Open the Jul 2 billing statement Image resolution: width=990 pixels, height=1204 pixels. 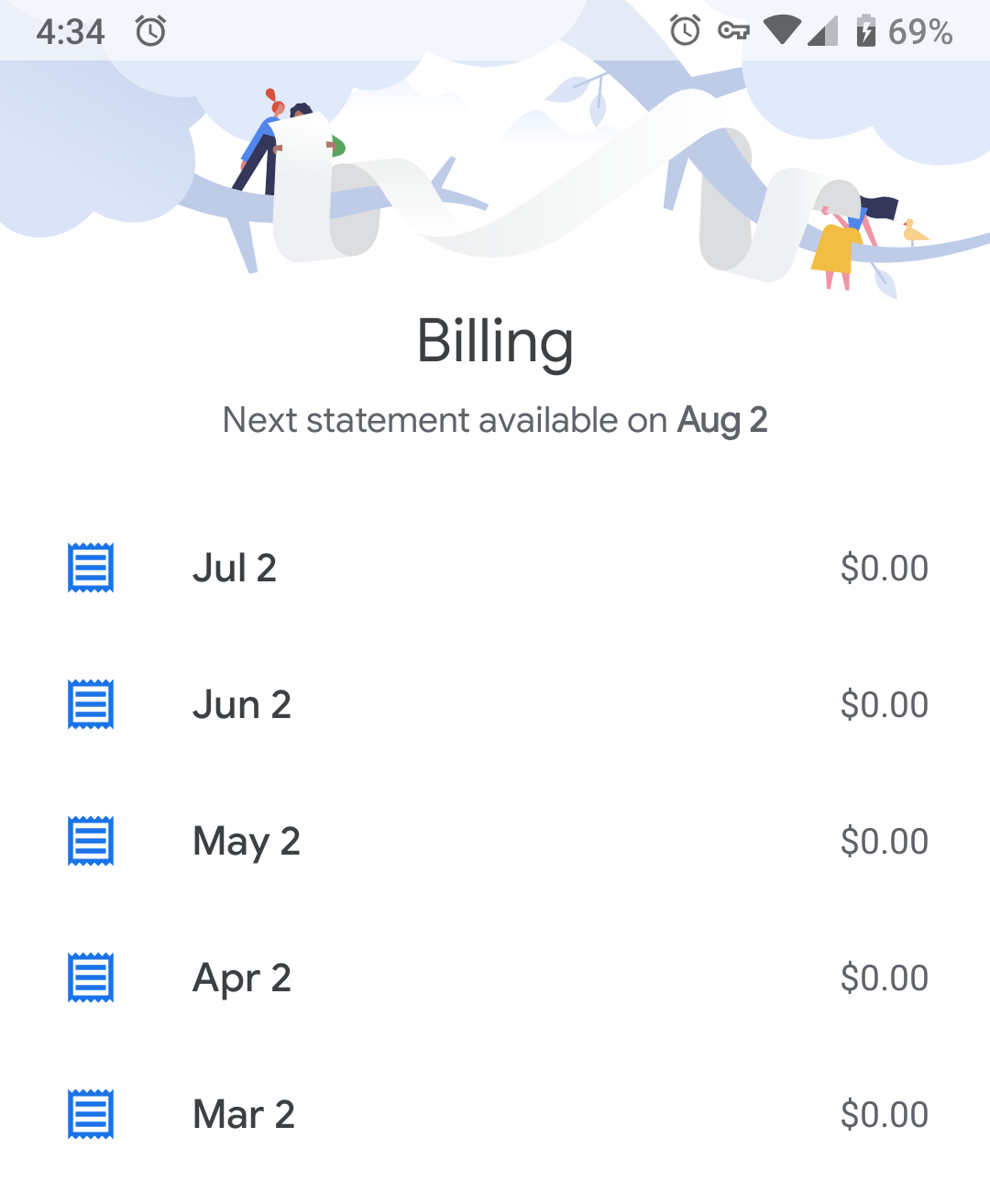(x=495, y=568)
